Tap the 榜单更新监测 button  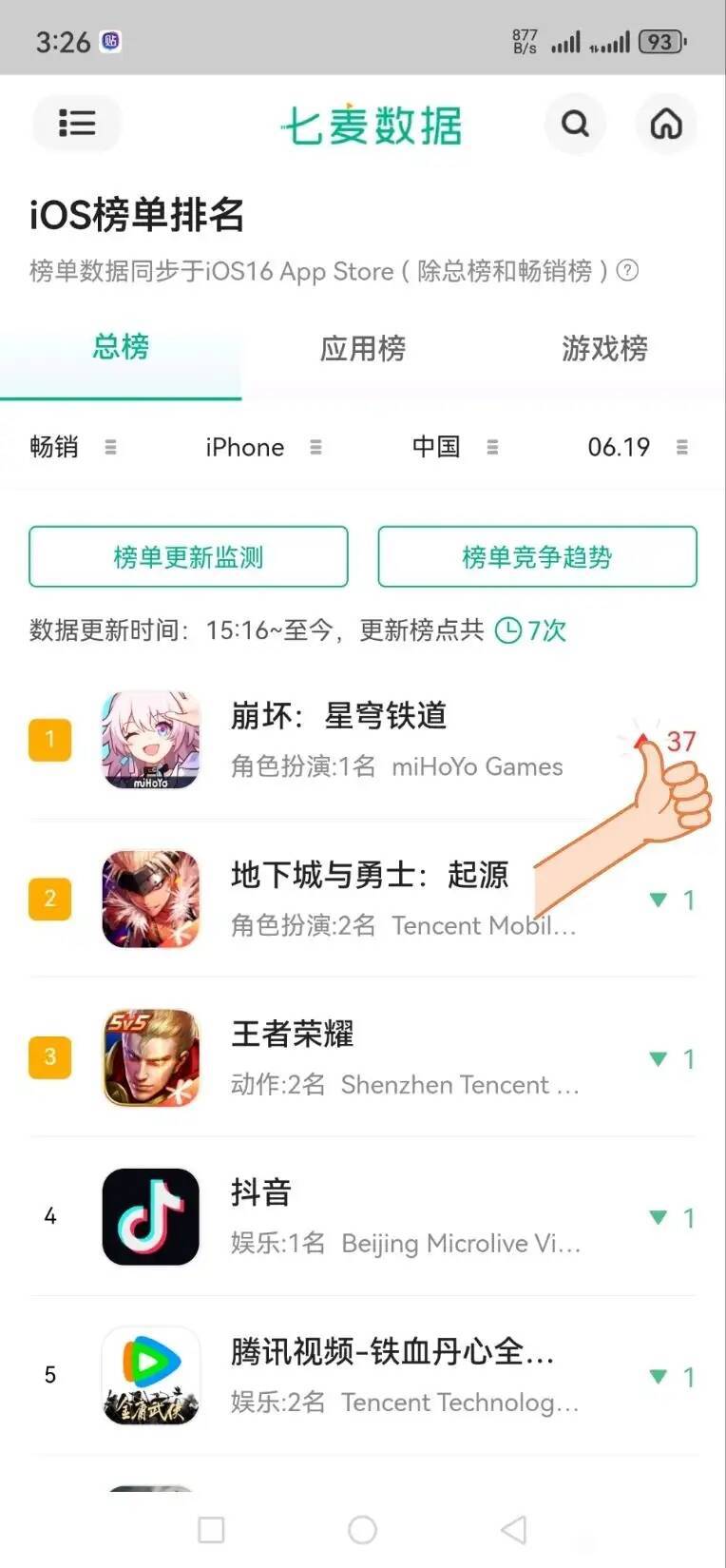[x=188, y=557]
